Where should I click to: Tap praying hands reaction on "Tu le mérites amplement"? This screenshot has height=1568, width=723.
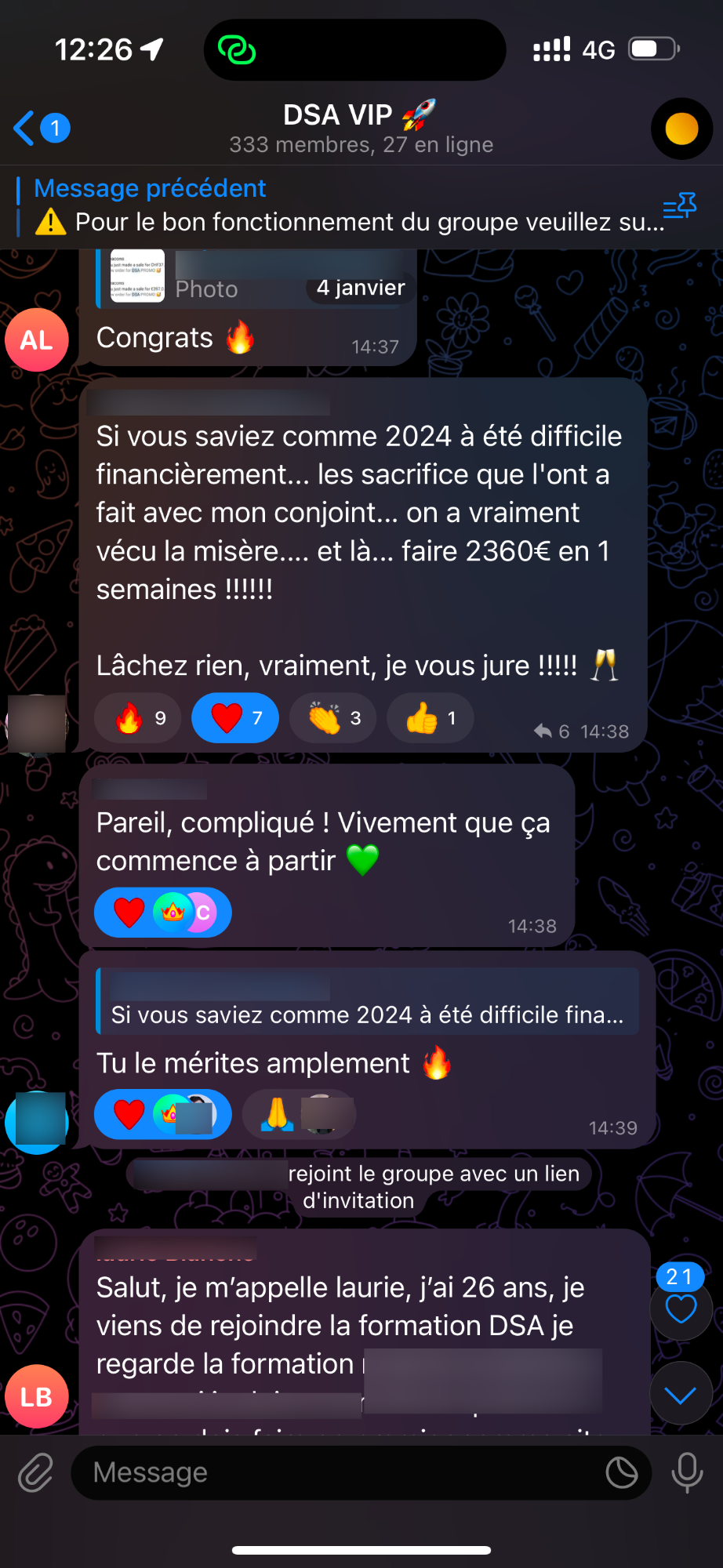[x=298, y=1114]
